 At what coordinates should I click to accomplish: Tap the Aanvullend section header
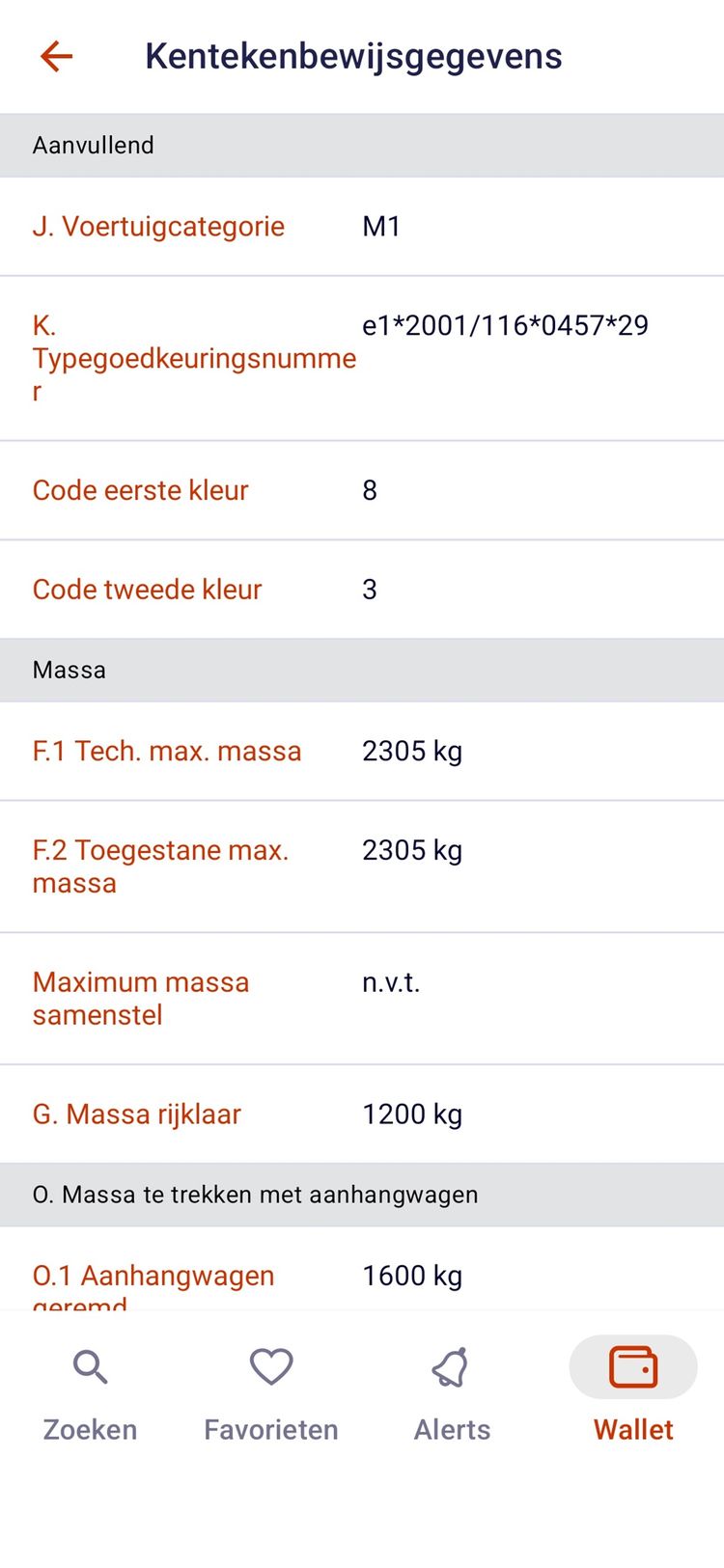94,145
